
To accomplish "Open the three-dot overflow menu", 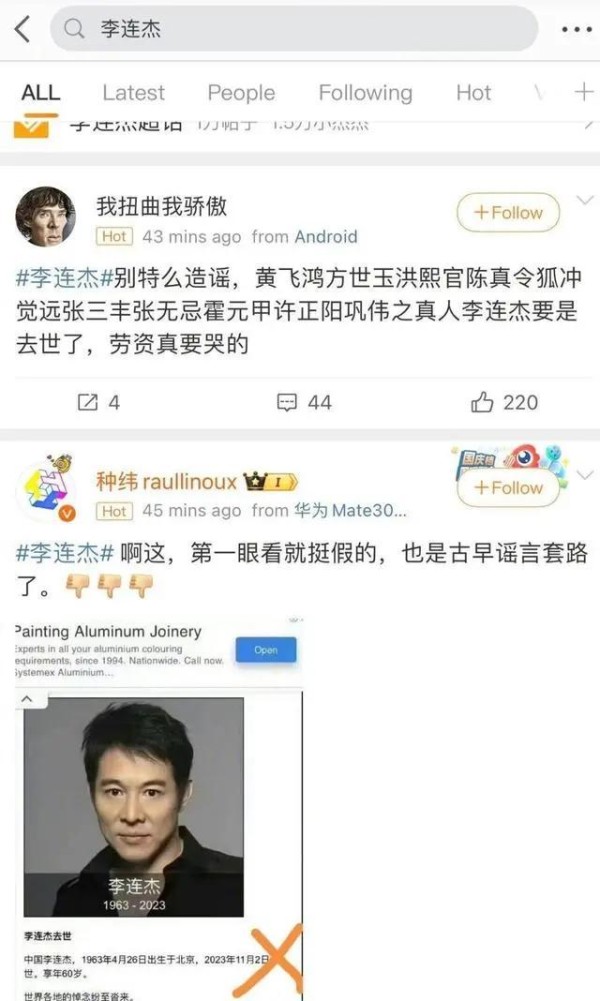I will [x=576, y=29].
